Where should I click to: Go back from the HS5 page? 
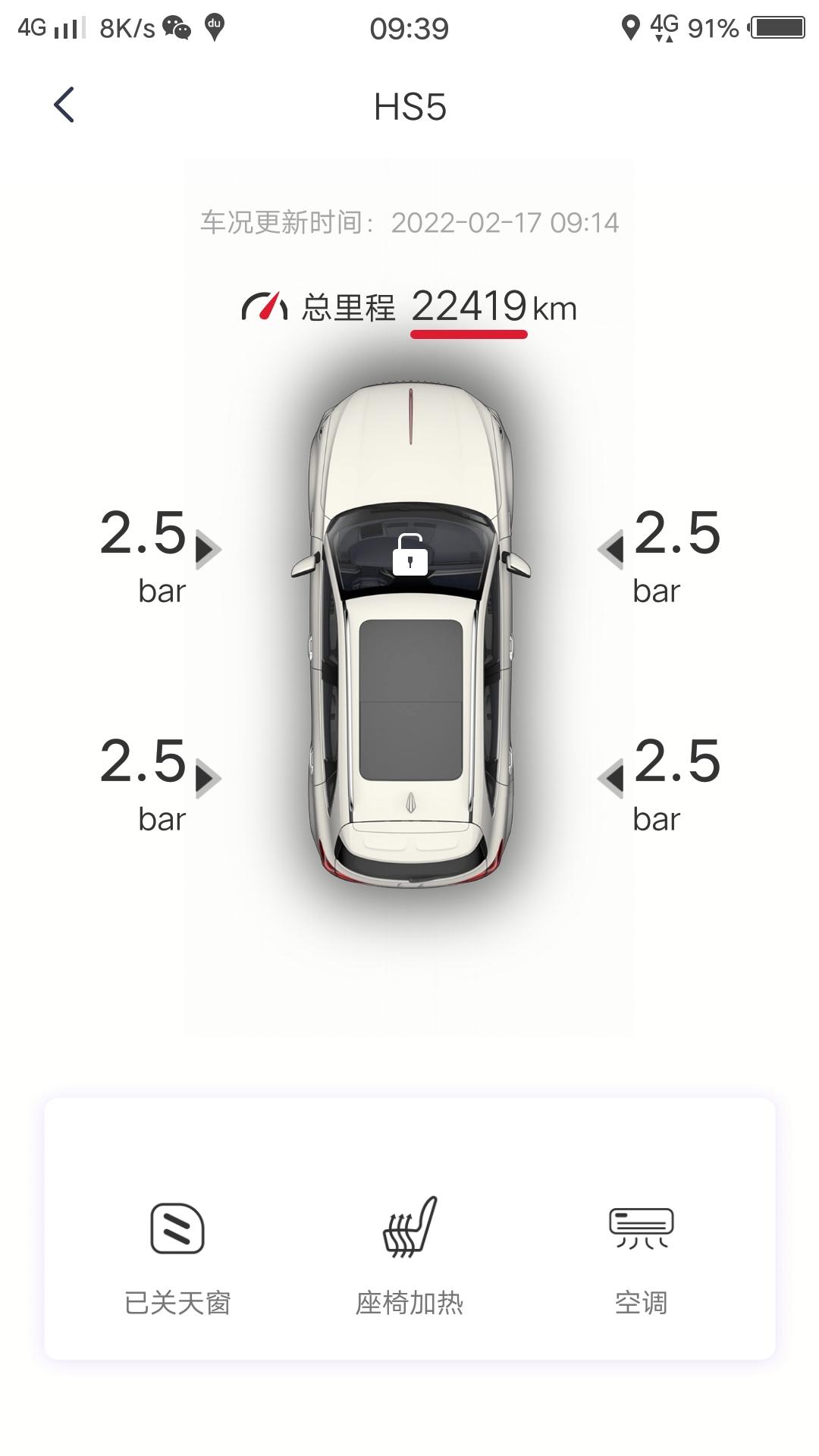pyautogui.click(x=64, y=105)
